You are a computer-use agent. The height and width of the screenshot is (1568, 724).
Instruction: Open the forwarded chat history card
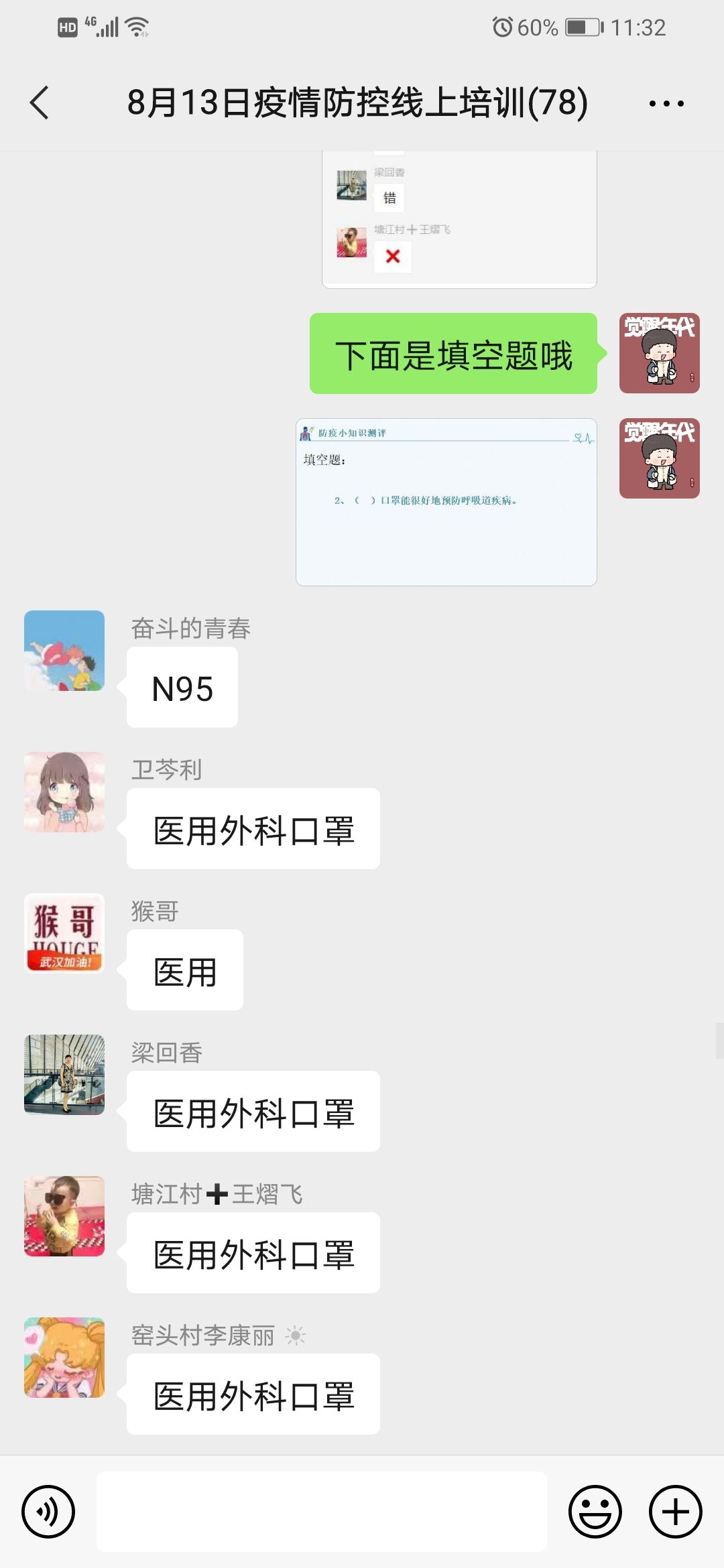(x=459, y=221)
